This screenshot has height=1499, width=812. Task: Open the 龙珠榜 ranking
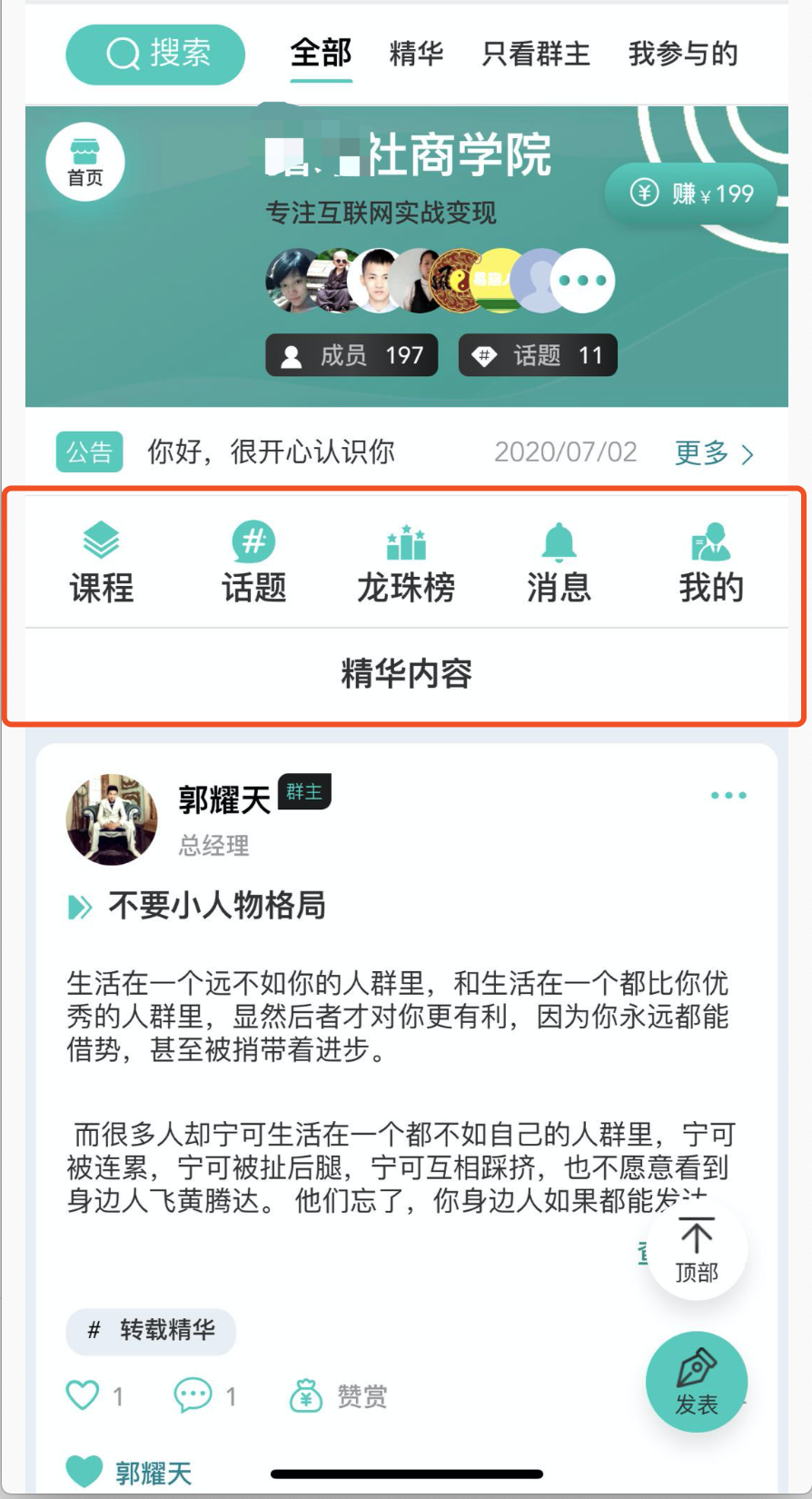pos(406,563)
